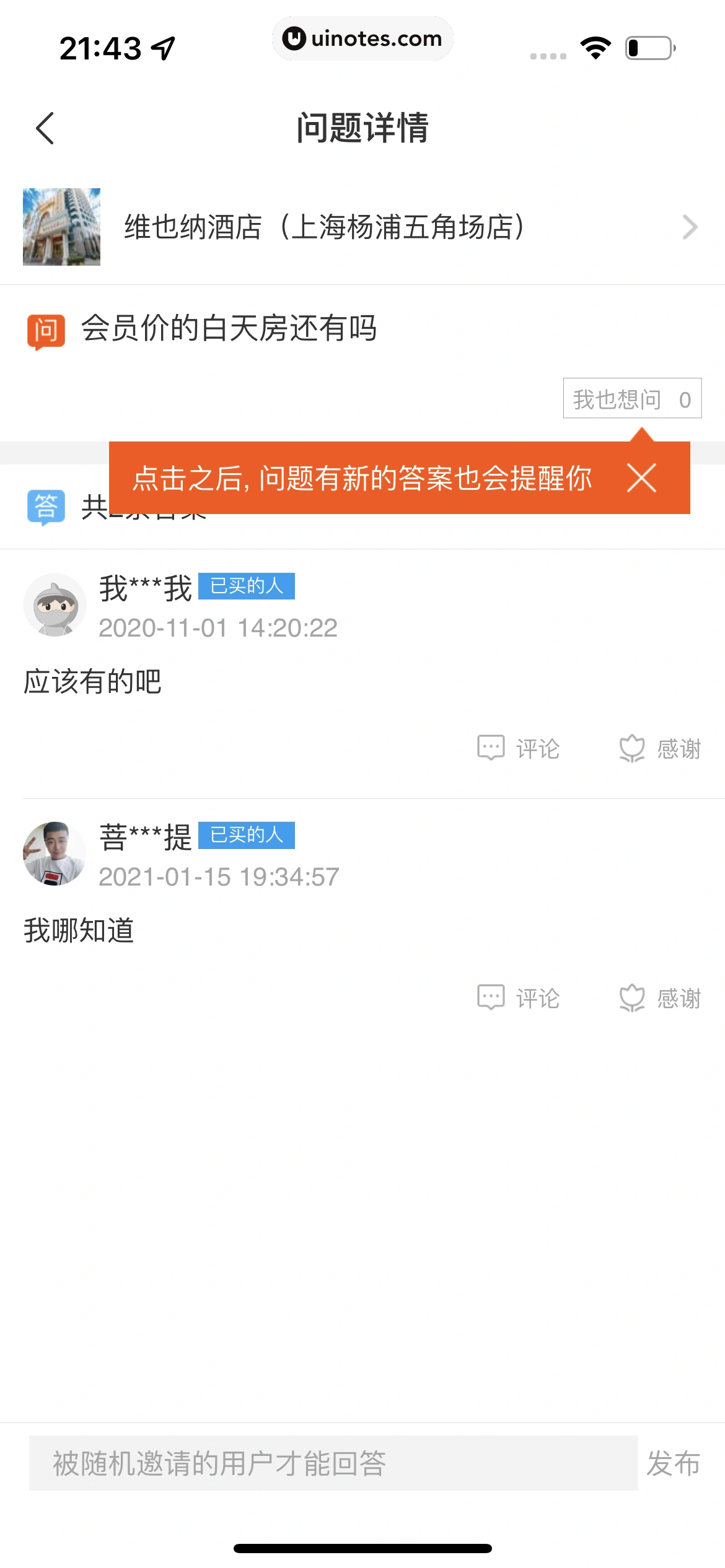Screen dimensions: 725x1568
Task: Dismiss the orange reminder tooltip
Action: [641, 478]
